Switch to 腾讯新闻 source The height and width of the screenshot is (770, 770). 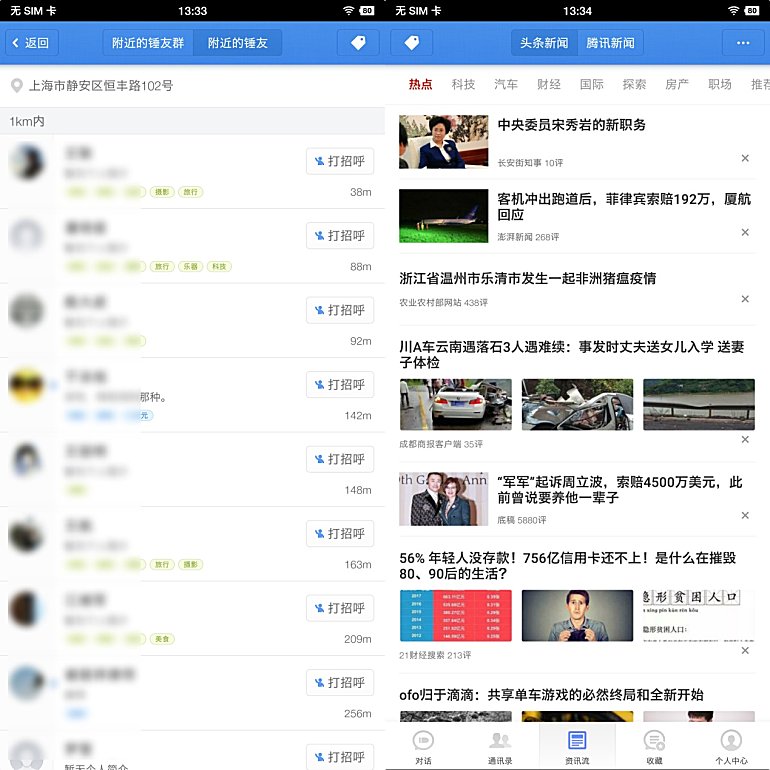[x=610, y=43]
